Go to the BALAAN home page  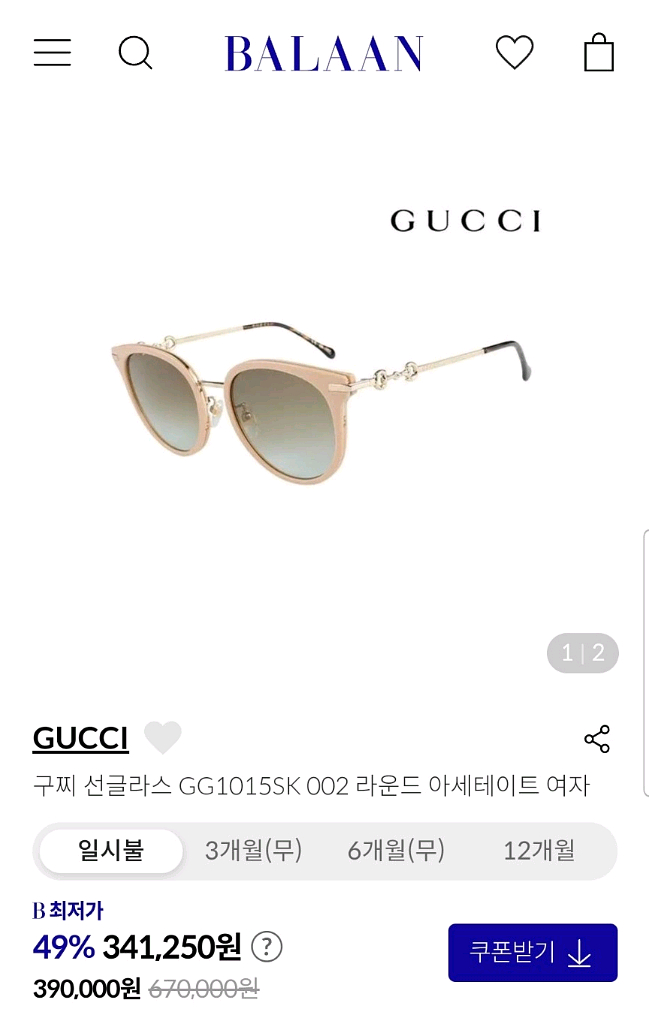click(x=323, y=53)
